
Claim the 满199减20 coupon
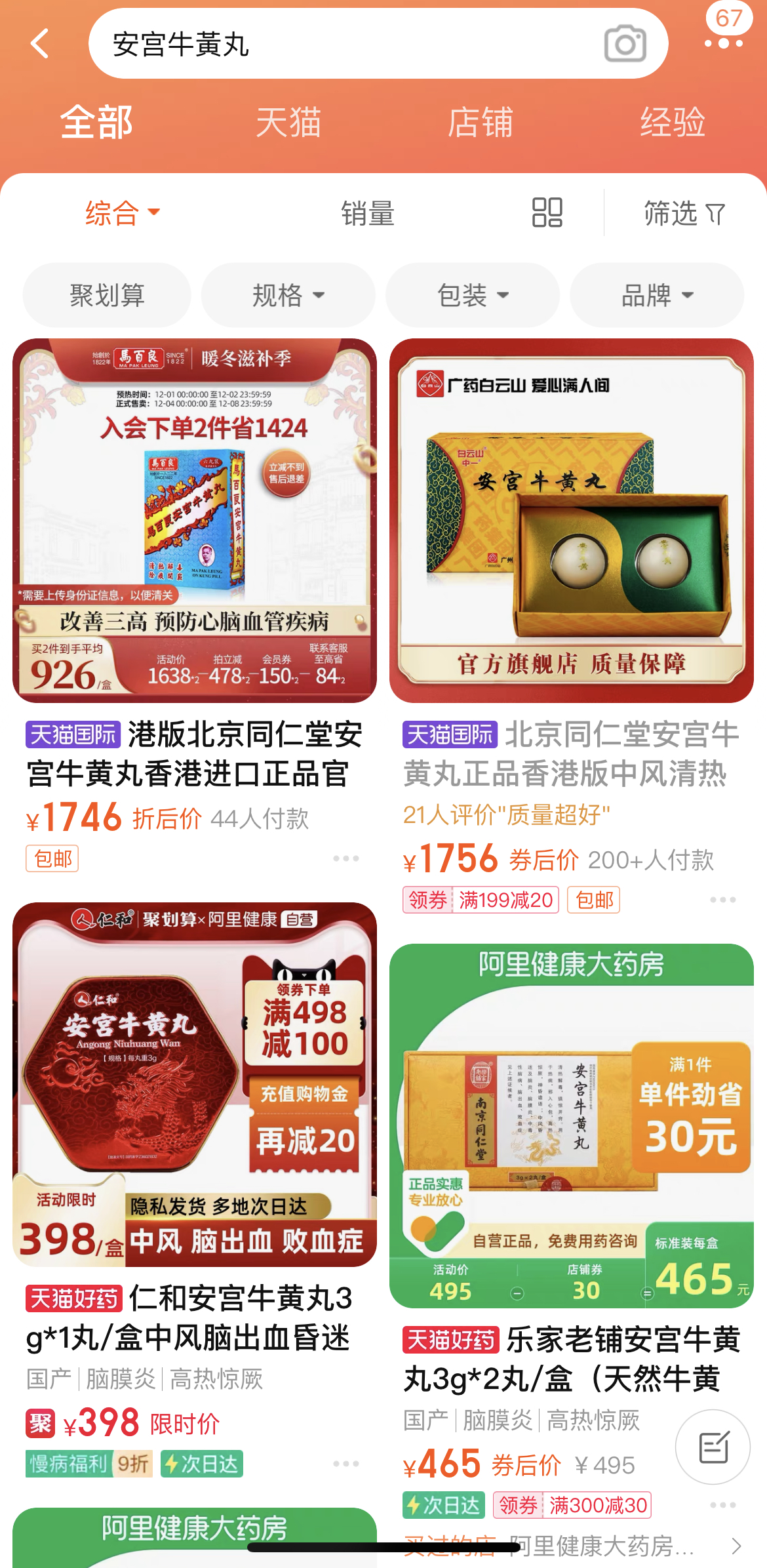tap(481, 900)
